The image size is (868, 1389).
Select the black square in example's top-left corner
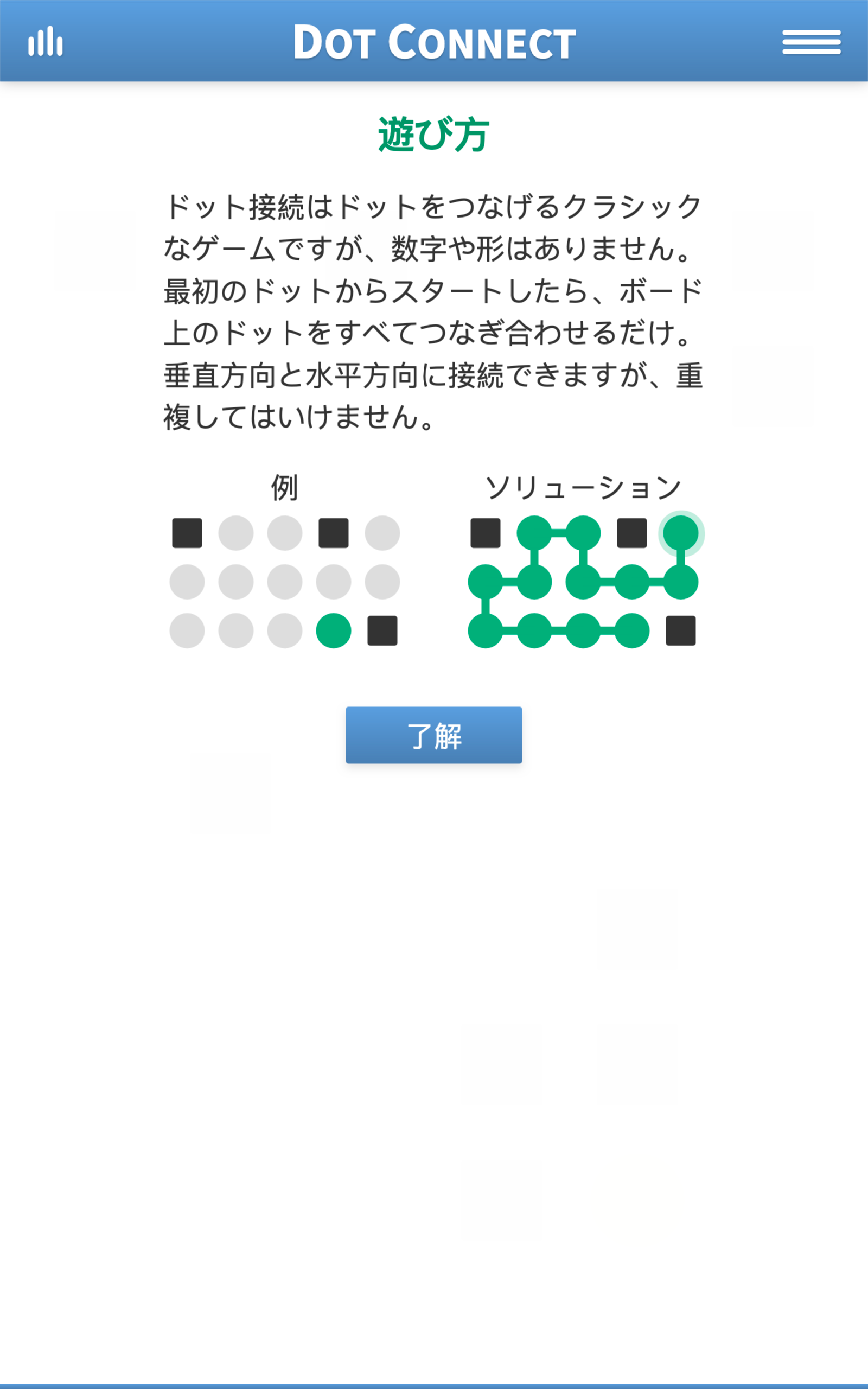(187, 533)
